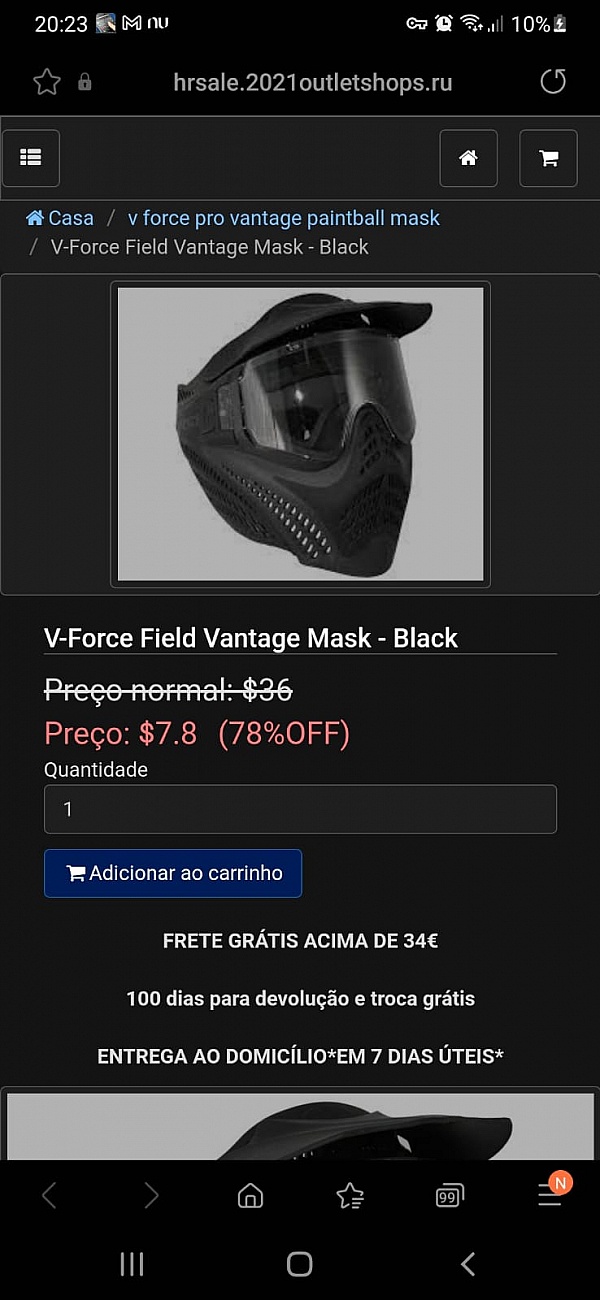
Task: Open the Casa breadcrumb link
Action: tap(60, 218)
